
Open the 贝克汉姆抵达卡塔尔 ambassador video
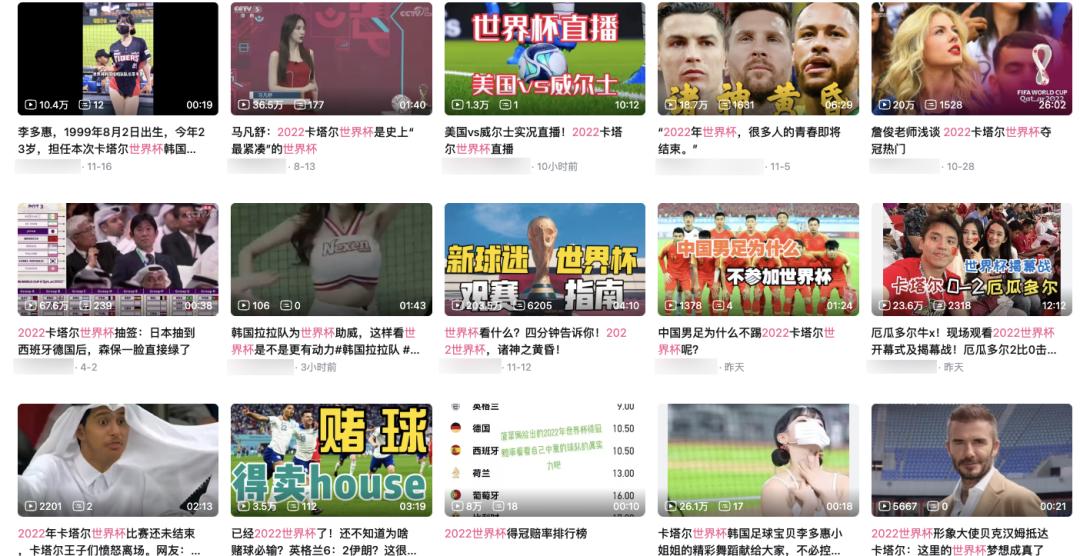971,460
